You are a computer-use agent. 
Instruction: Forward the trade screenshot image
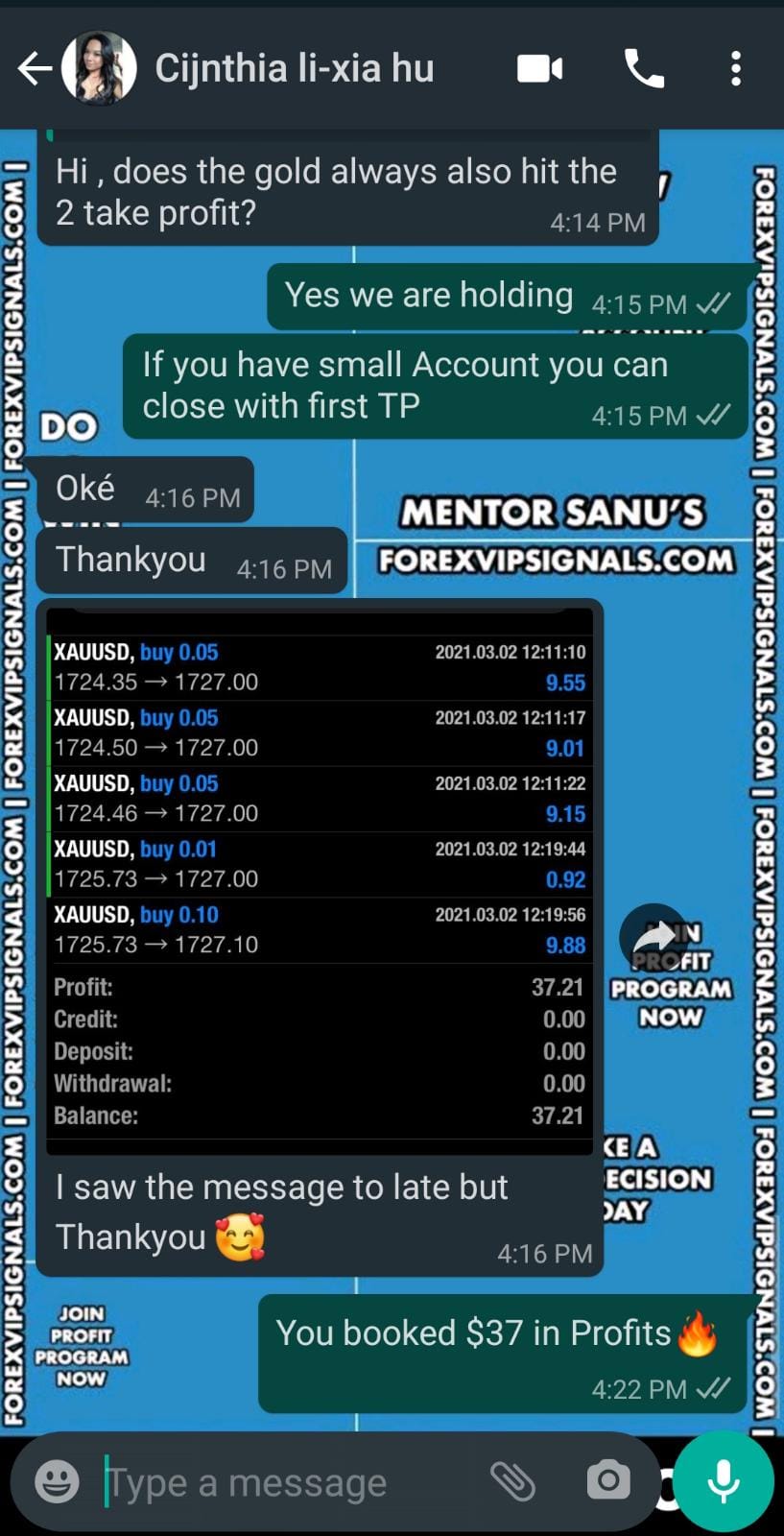click(x=653, y=937)
